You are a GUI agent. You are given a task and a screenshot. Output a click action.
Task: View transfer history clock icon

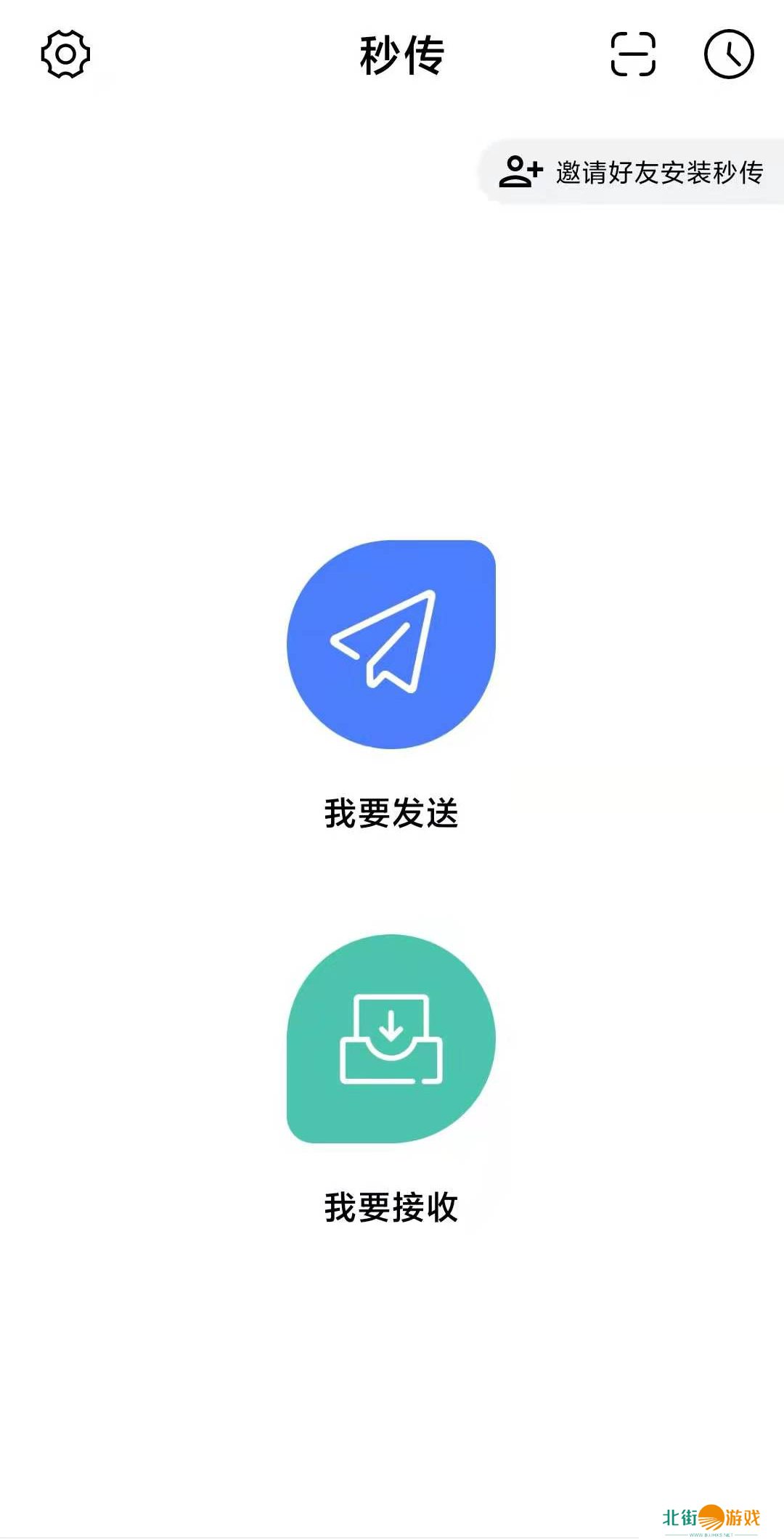click(x=729, y=54)
